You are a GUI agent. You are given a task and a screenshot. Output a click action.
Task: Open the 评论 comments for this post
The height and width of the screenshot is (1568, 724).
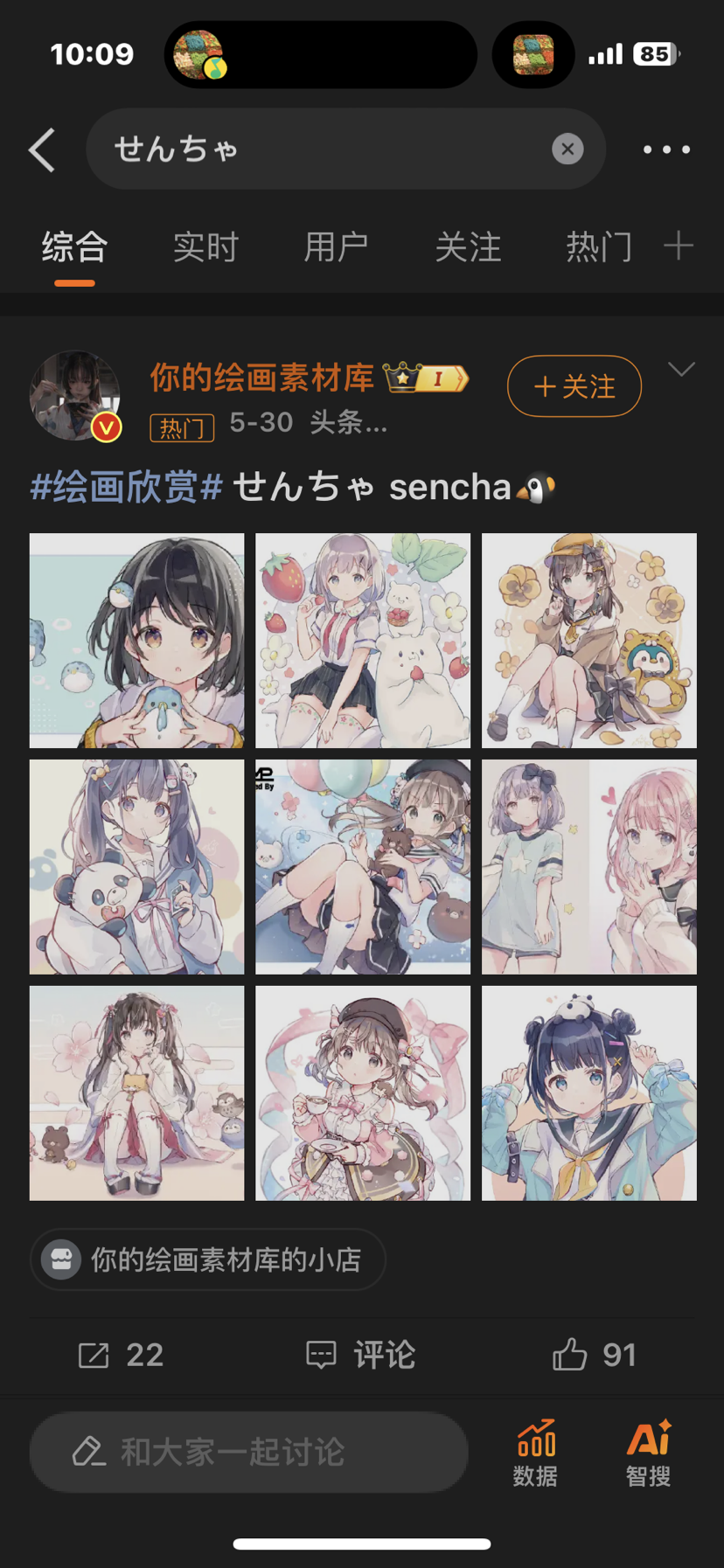(361, 1355)
